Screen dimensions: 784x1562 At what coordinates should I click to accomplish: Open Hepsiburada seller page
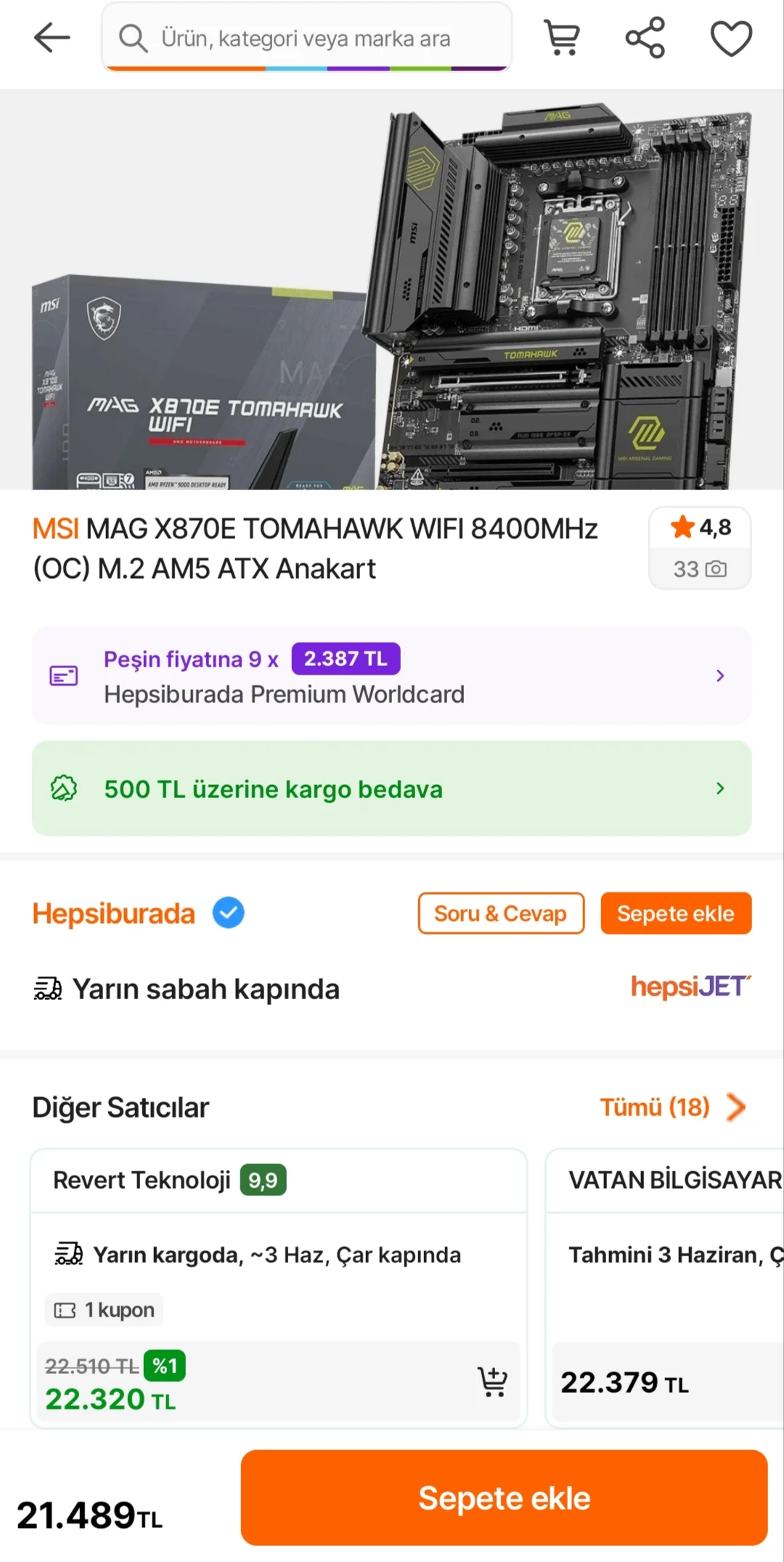click(114, 914)
